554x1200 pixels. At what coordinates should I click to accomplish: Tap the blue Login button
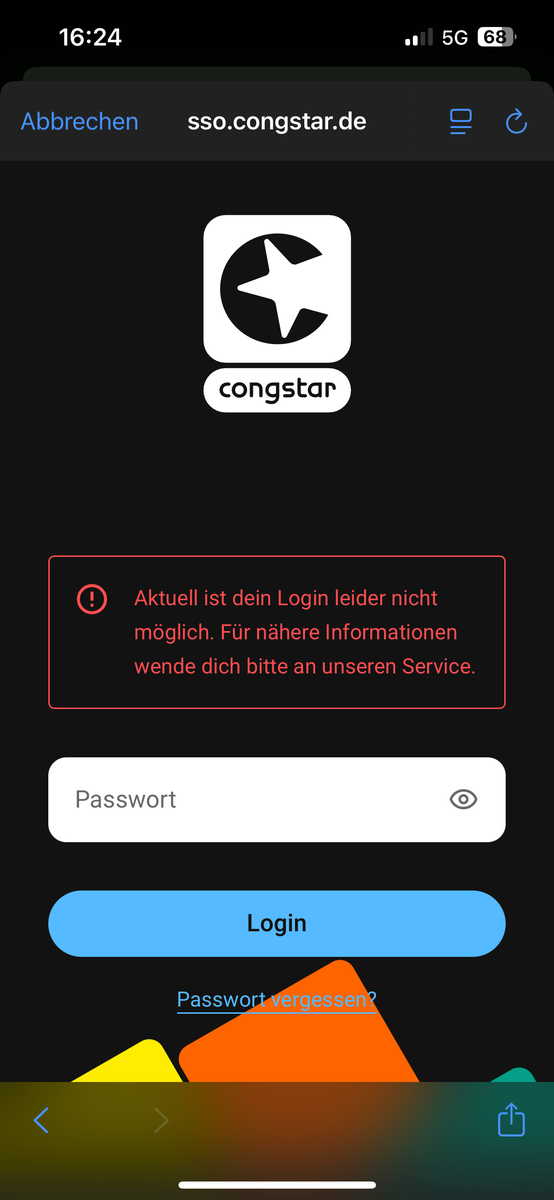point(277,923)
